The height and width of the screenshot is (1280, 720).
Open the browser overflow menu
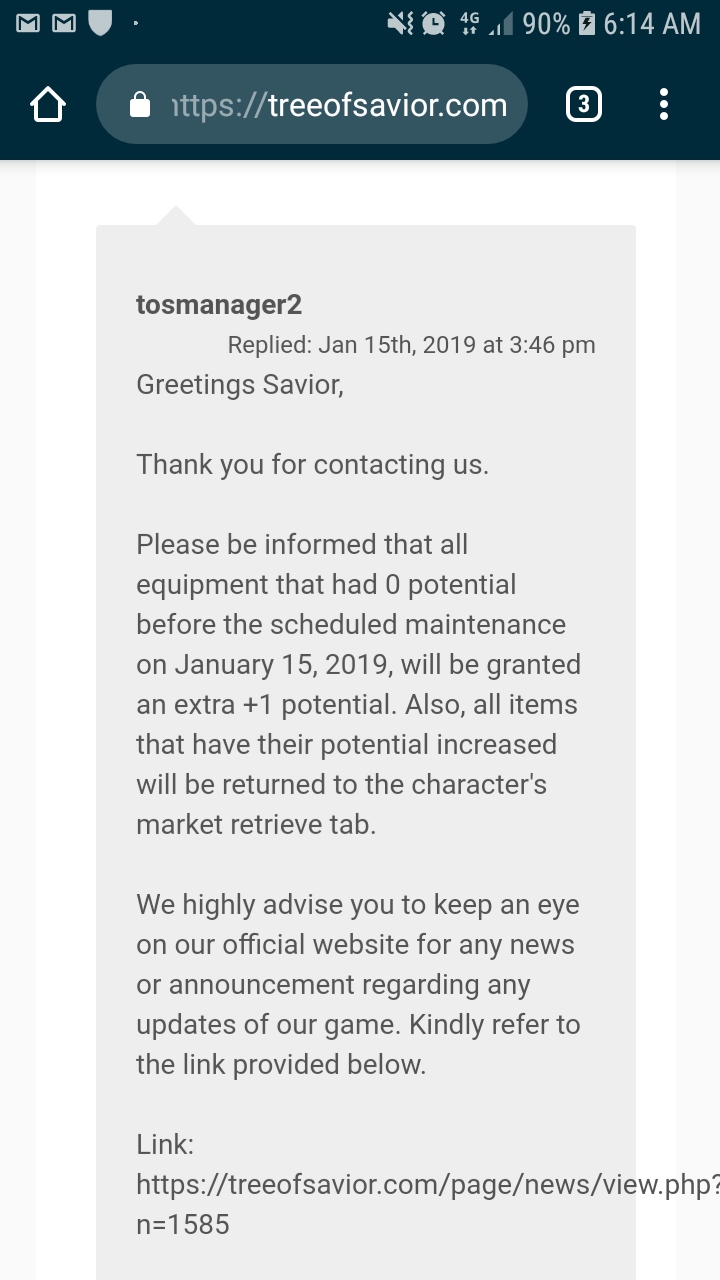pyautogui.click(x=663, y=105)
